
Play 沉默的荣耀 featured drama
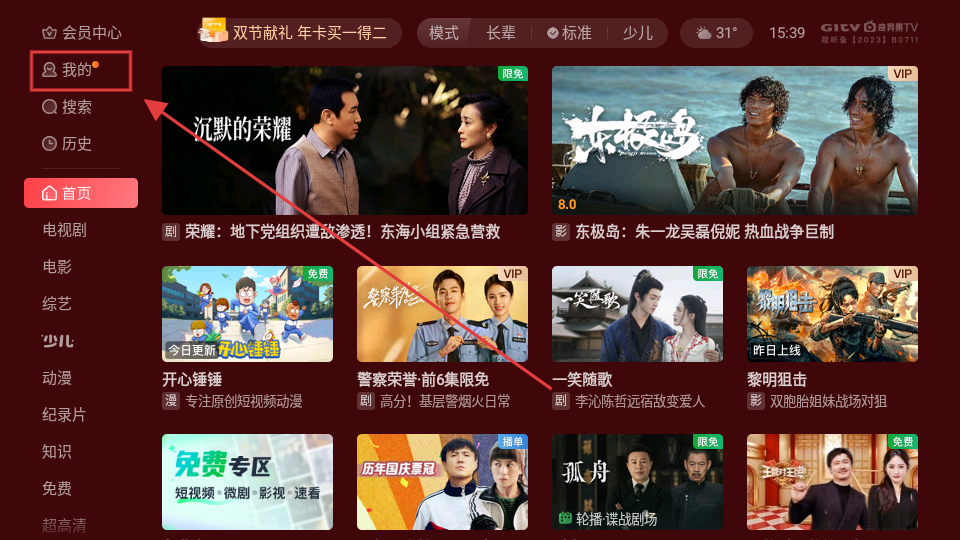(345, 140)
